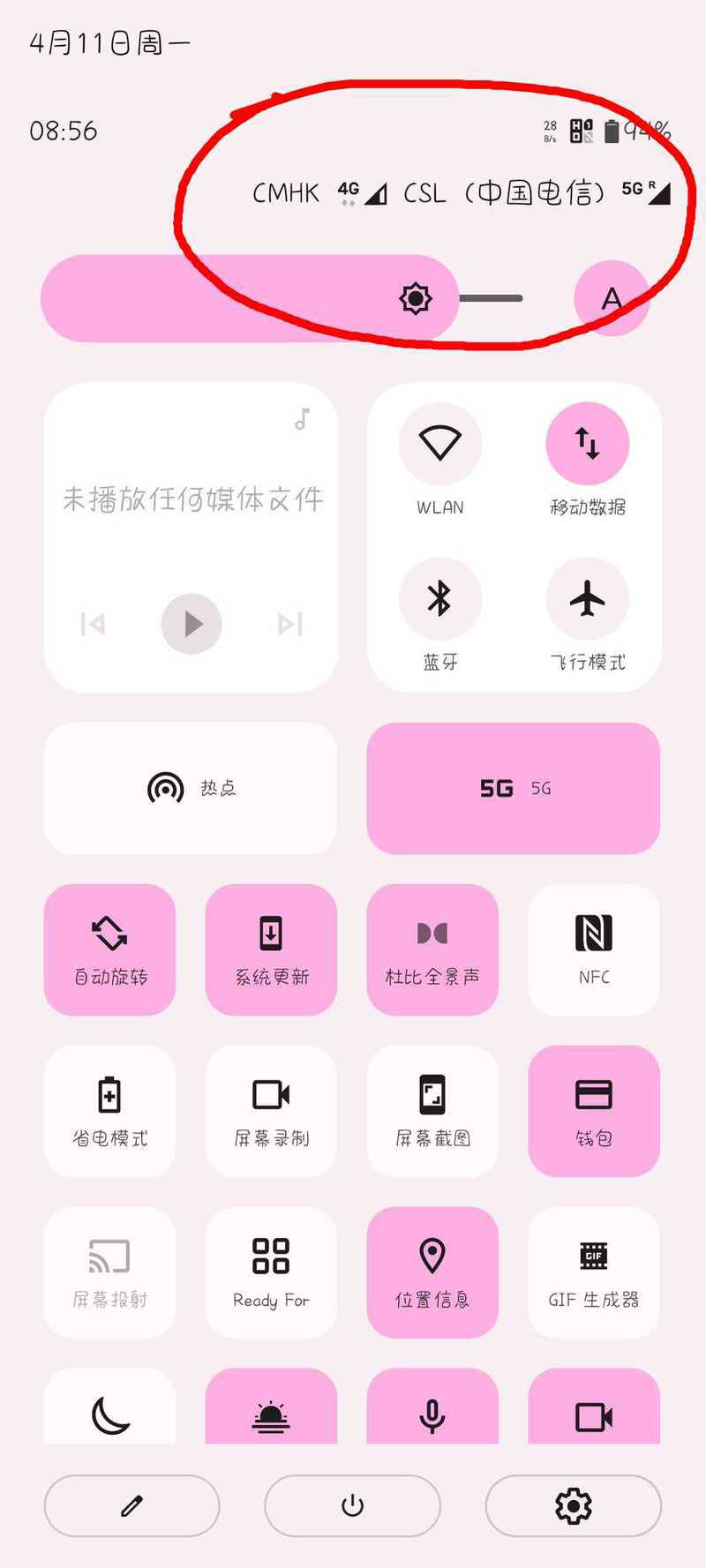This screenshot has height=1568, width=706.
Task: Edit quick settings with the pencil button
Action: tap(131, 1505)
